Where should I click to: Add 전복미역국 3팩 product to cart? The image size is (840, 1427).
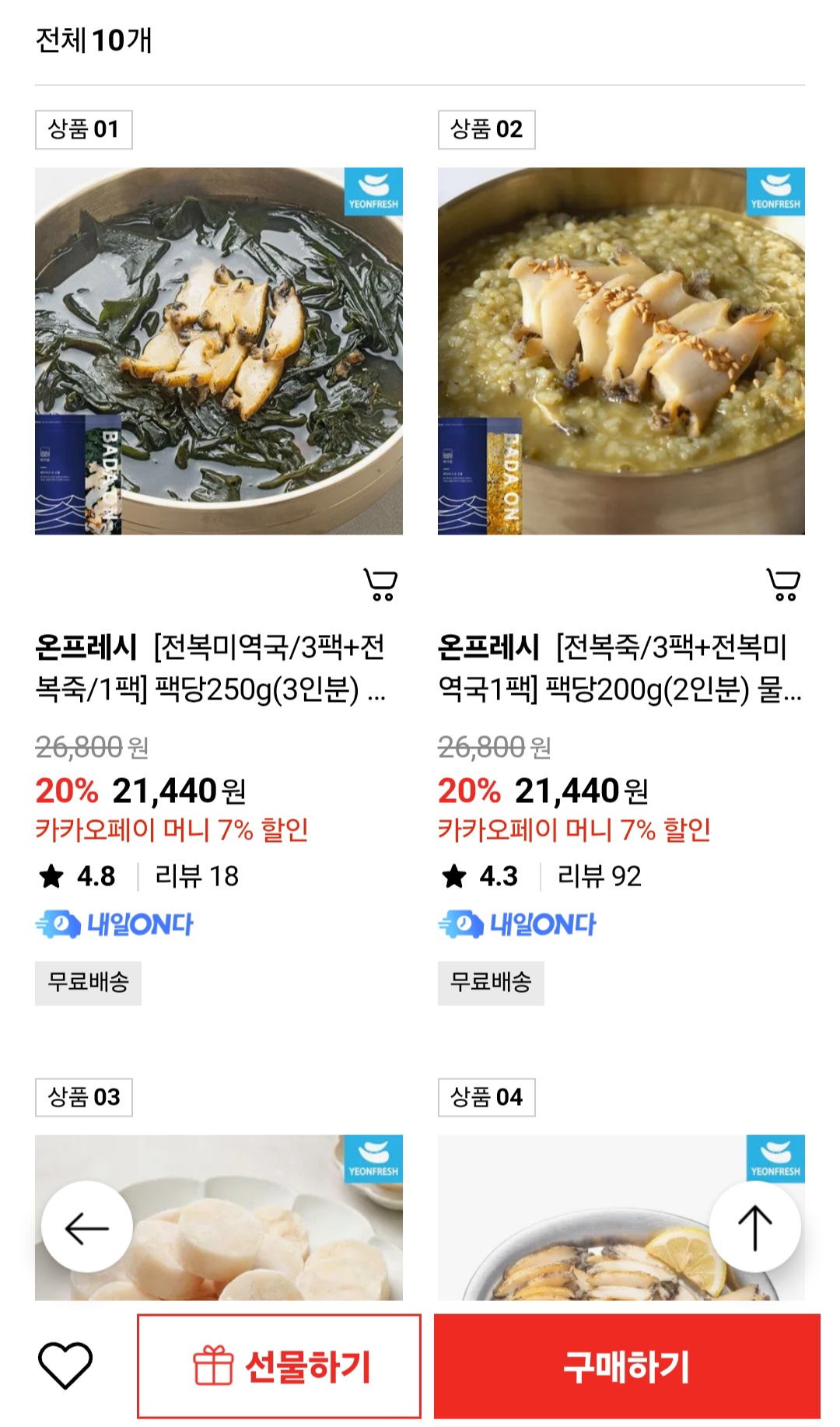pyautogui.click(x=380, y=584)
